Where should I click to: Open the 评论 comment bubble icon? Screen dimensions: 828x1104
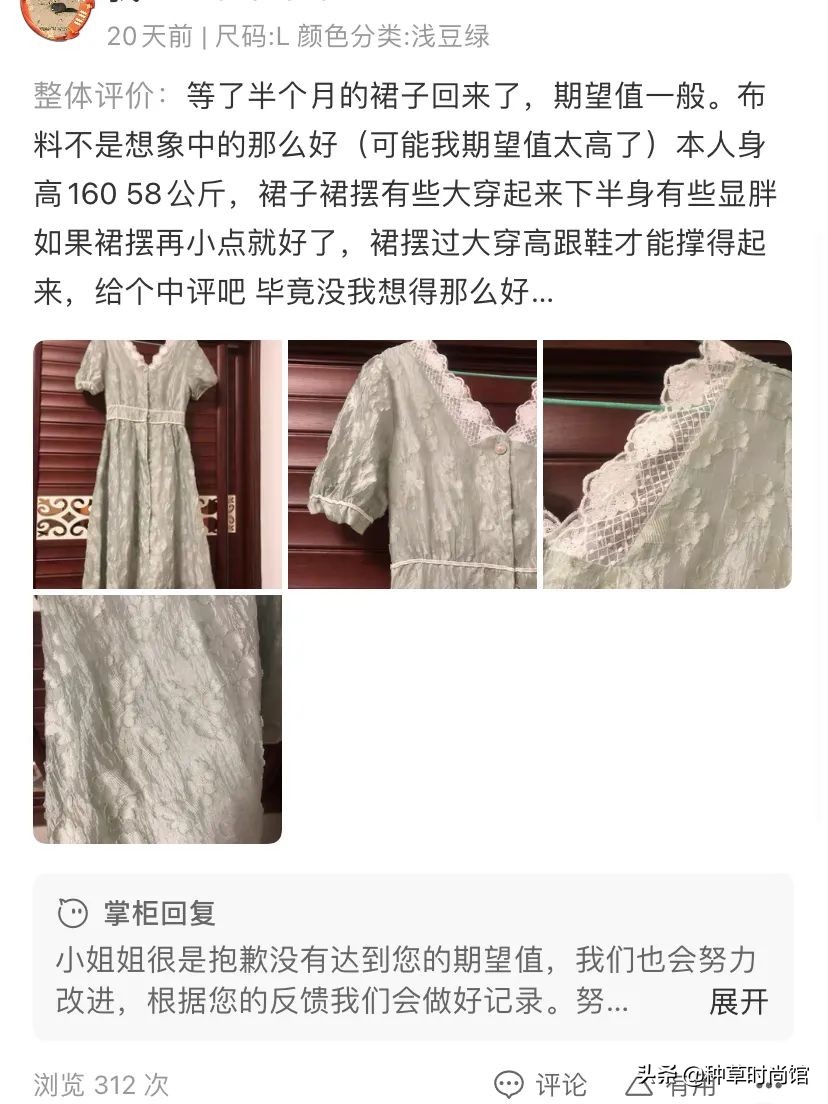[510, 1084]
